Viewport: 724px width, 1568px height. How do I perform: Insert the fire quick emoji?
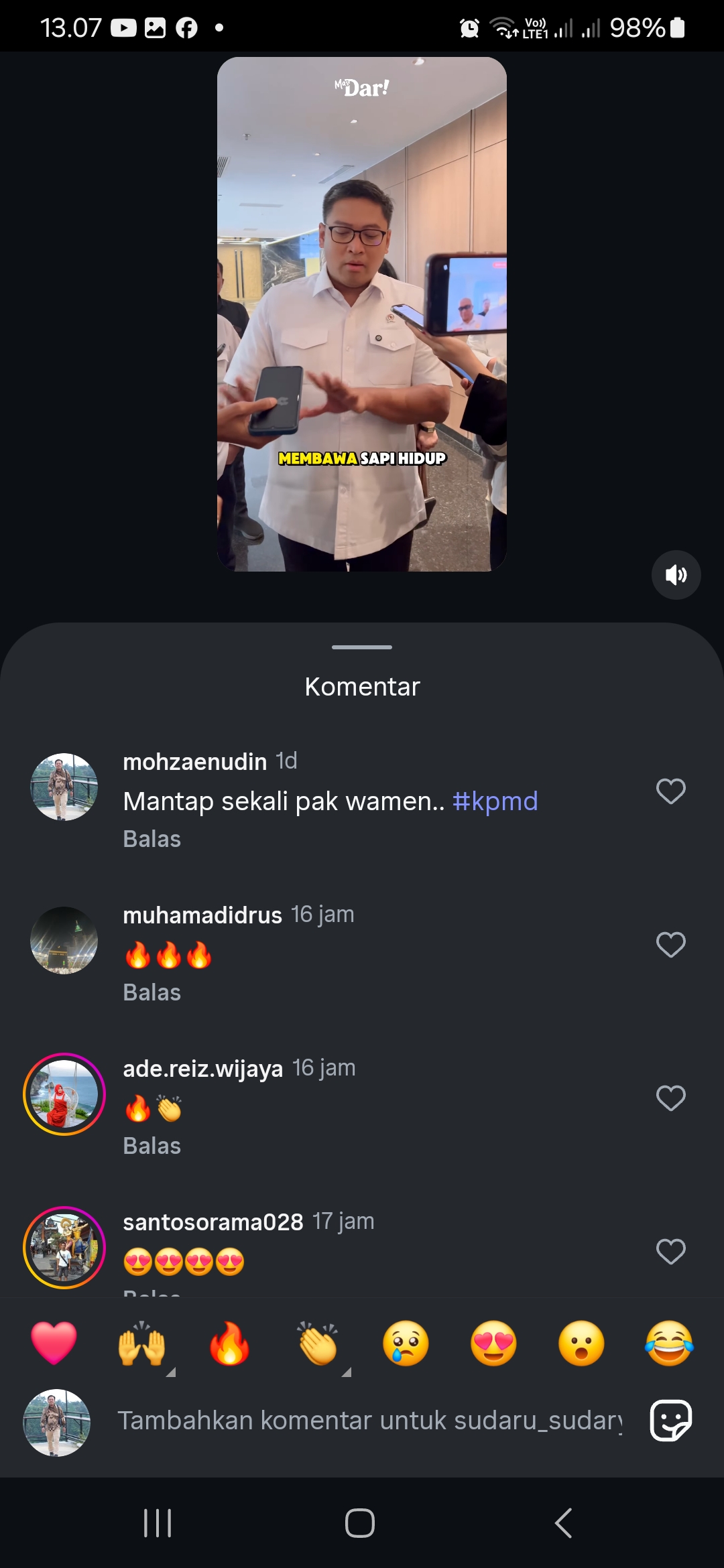click(229, 1343)
